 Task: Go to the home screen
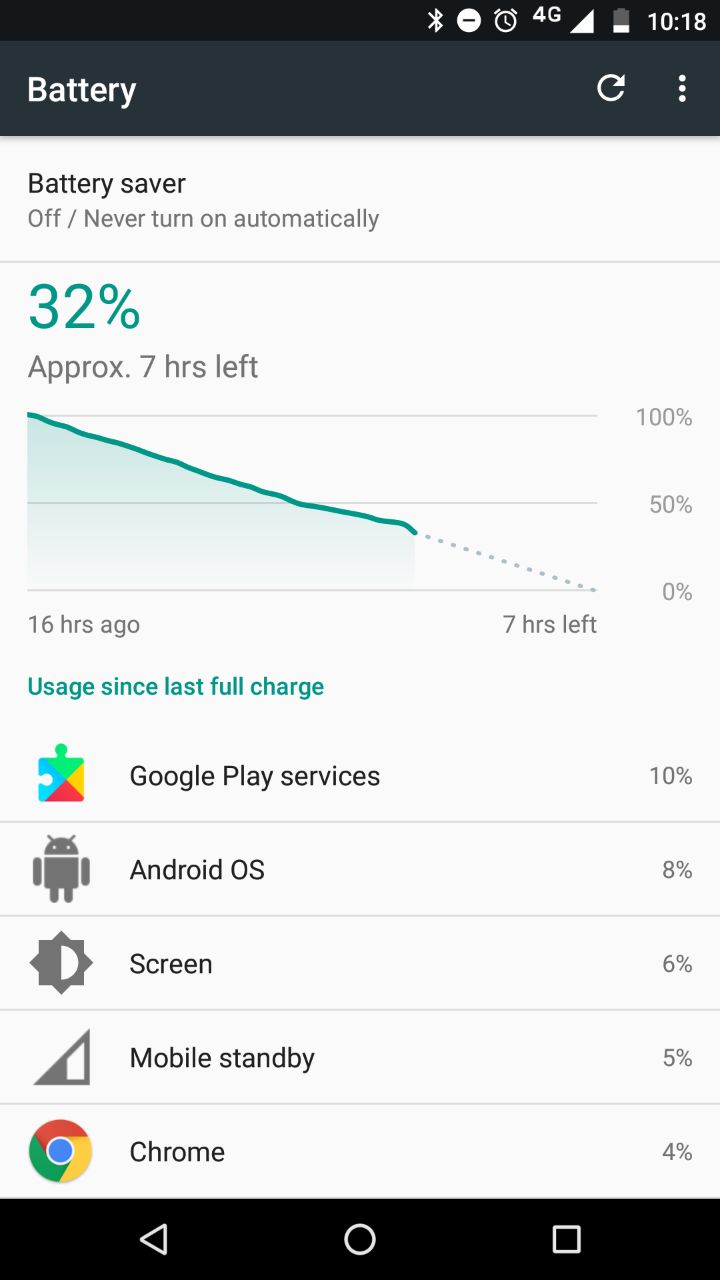tap(360, 1240)
